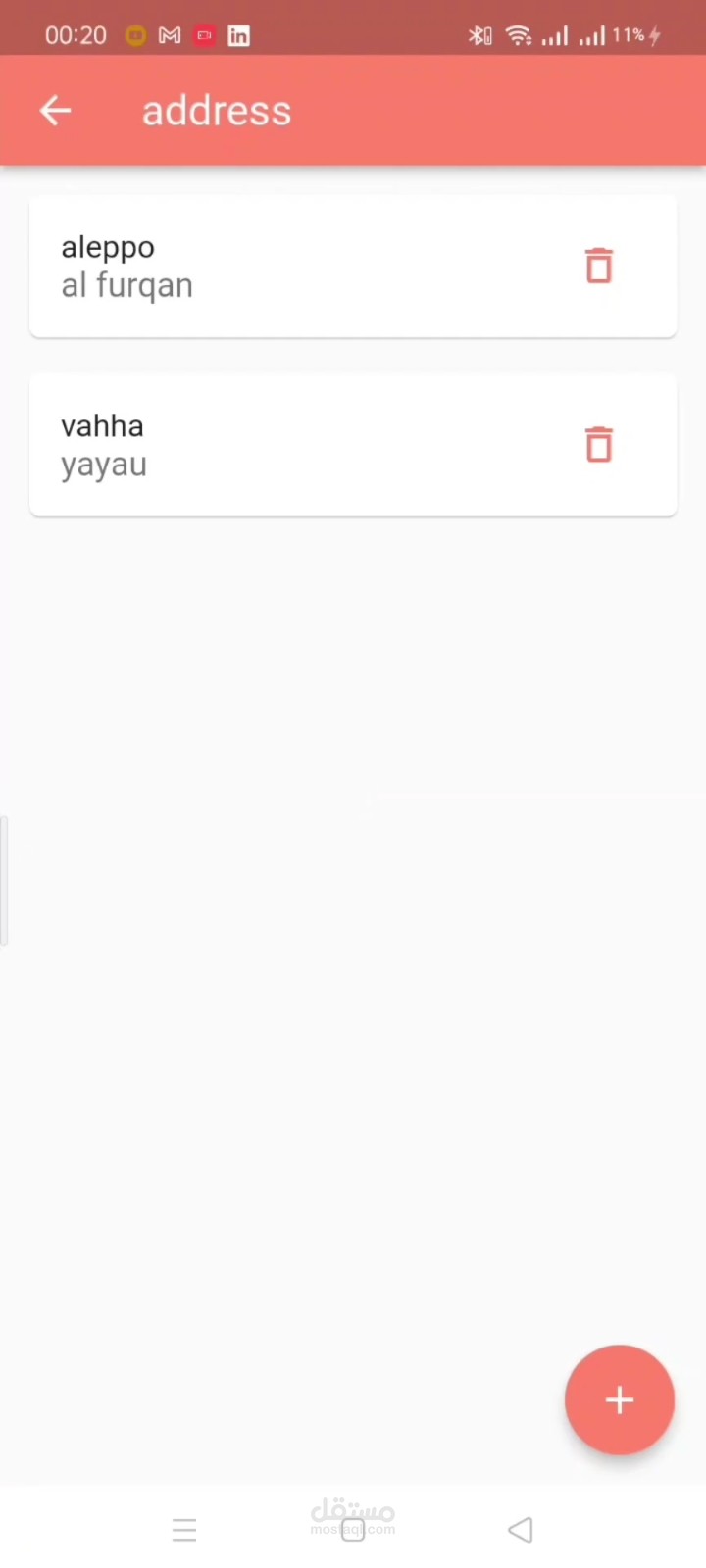Delete the vahha address
This screenshot has height=1568, width=706.
pyautogui.click(x=598, y=445)
